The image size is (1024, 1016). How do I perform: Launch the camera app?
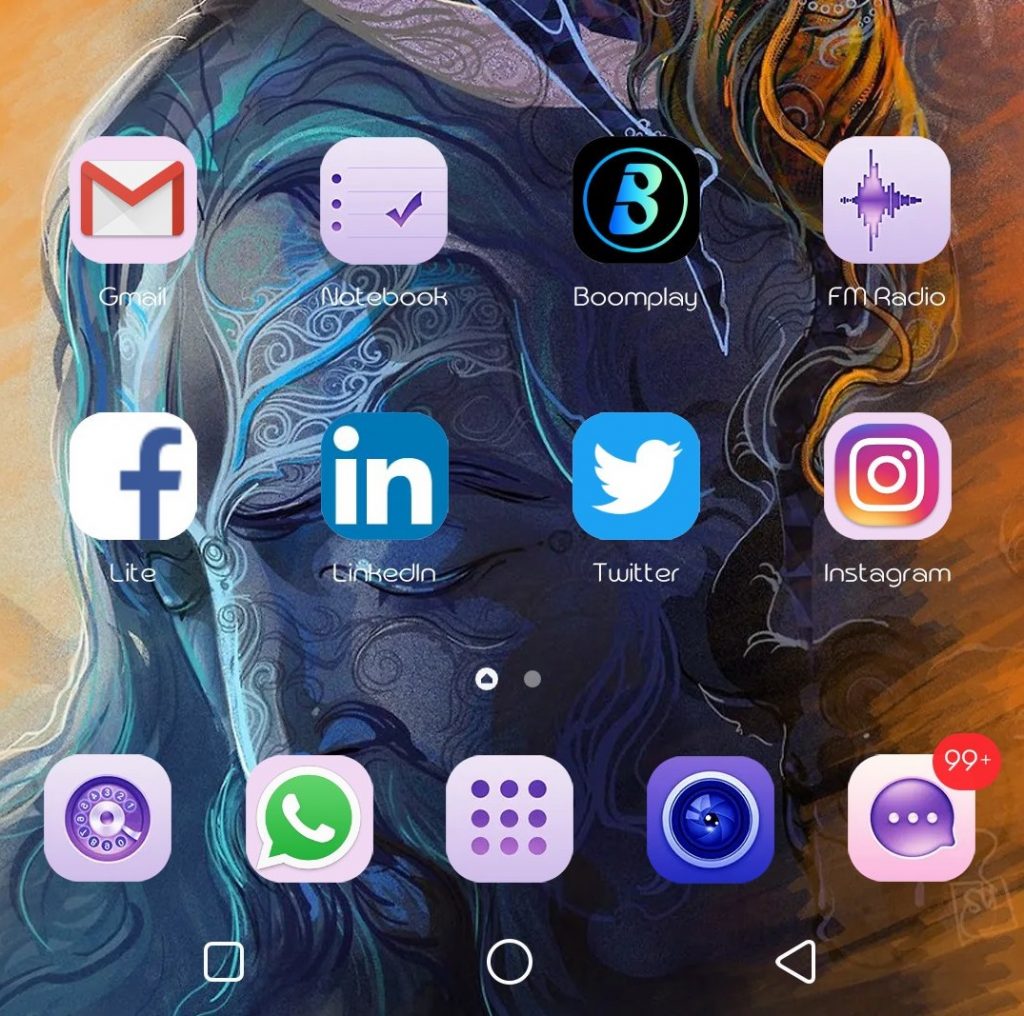pyautogui.click(x=710, y=818)
